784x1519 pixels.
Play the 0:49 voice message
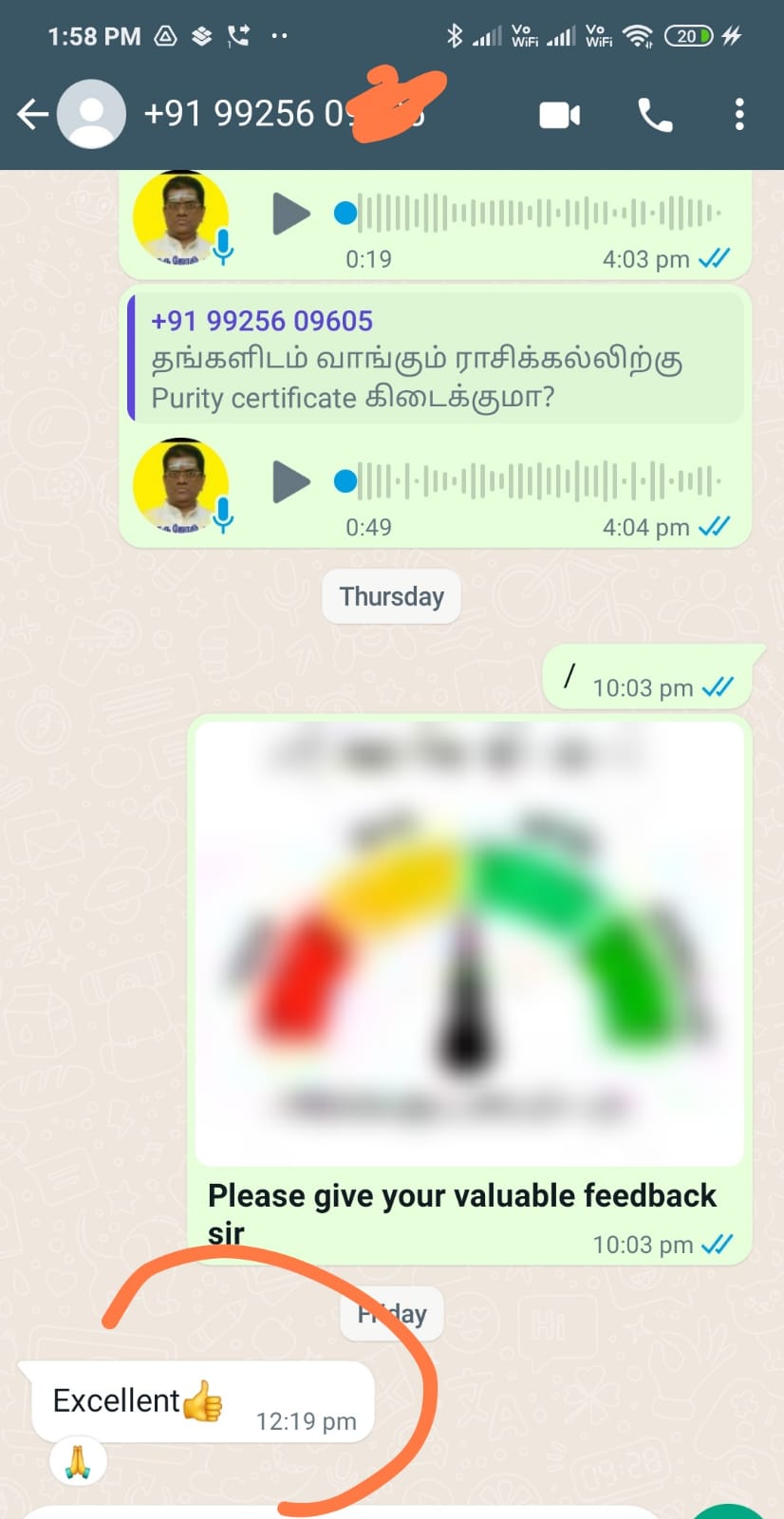[290, 482]
